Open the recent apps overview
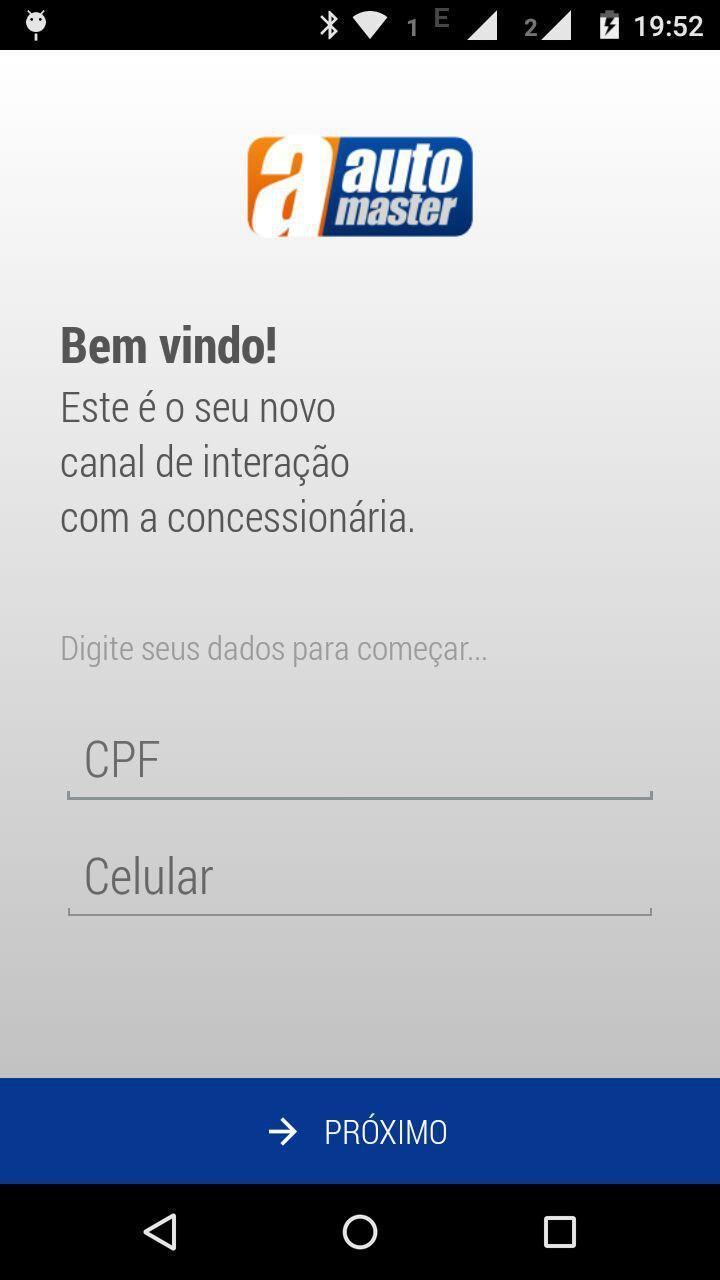The image size is (720, 1280). pyautogui.click(x=560, y=1232)
